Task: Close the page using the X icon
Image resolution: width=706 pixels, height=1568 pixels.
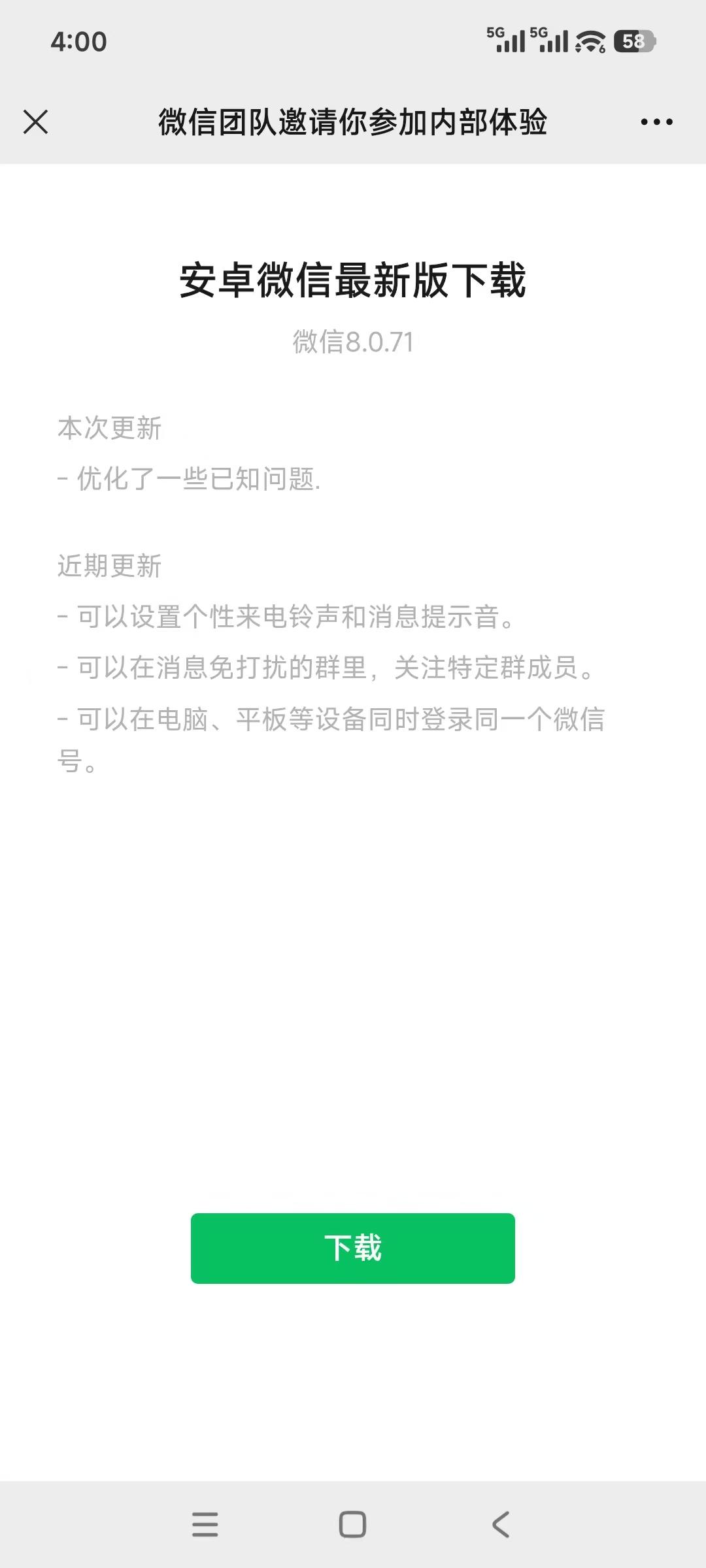Action: click(x=36, y=121)
